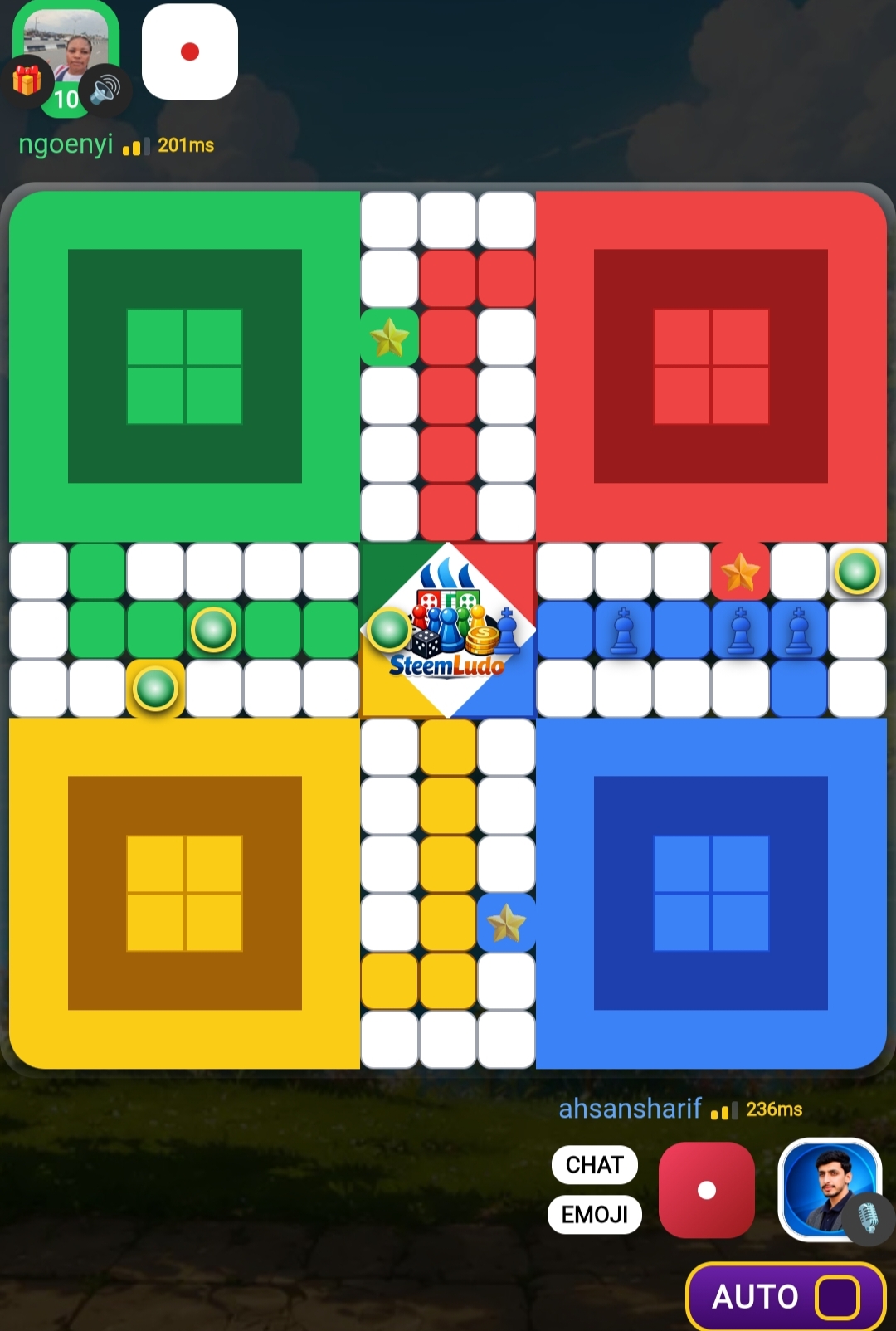Open the CHAT button
The width and height of the screenshot is (896, 1331).
pos(594,1165)
